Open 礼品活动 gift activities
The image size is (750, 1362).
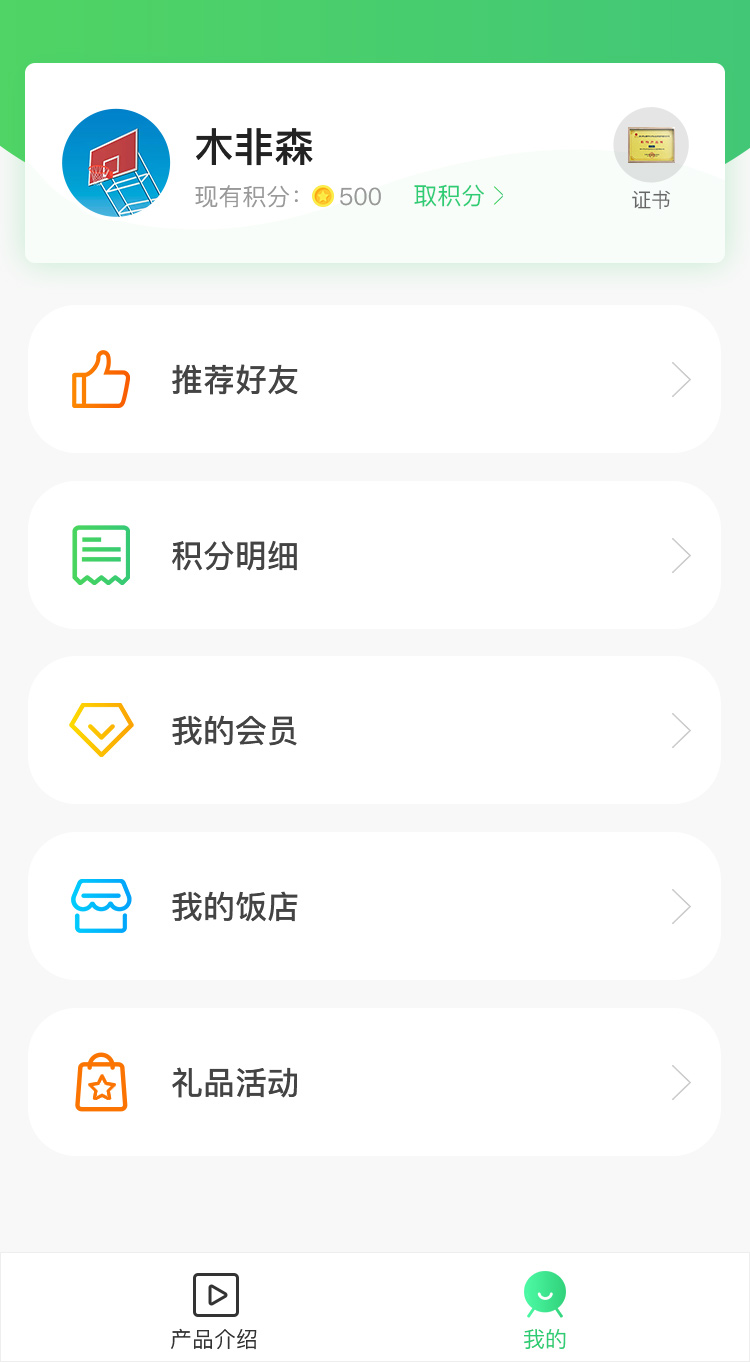pos(374,1083)
